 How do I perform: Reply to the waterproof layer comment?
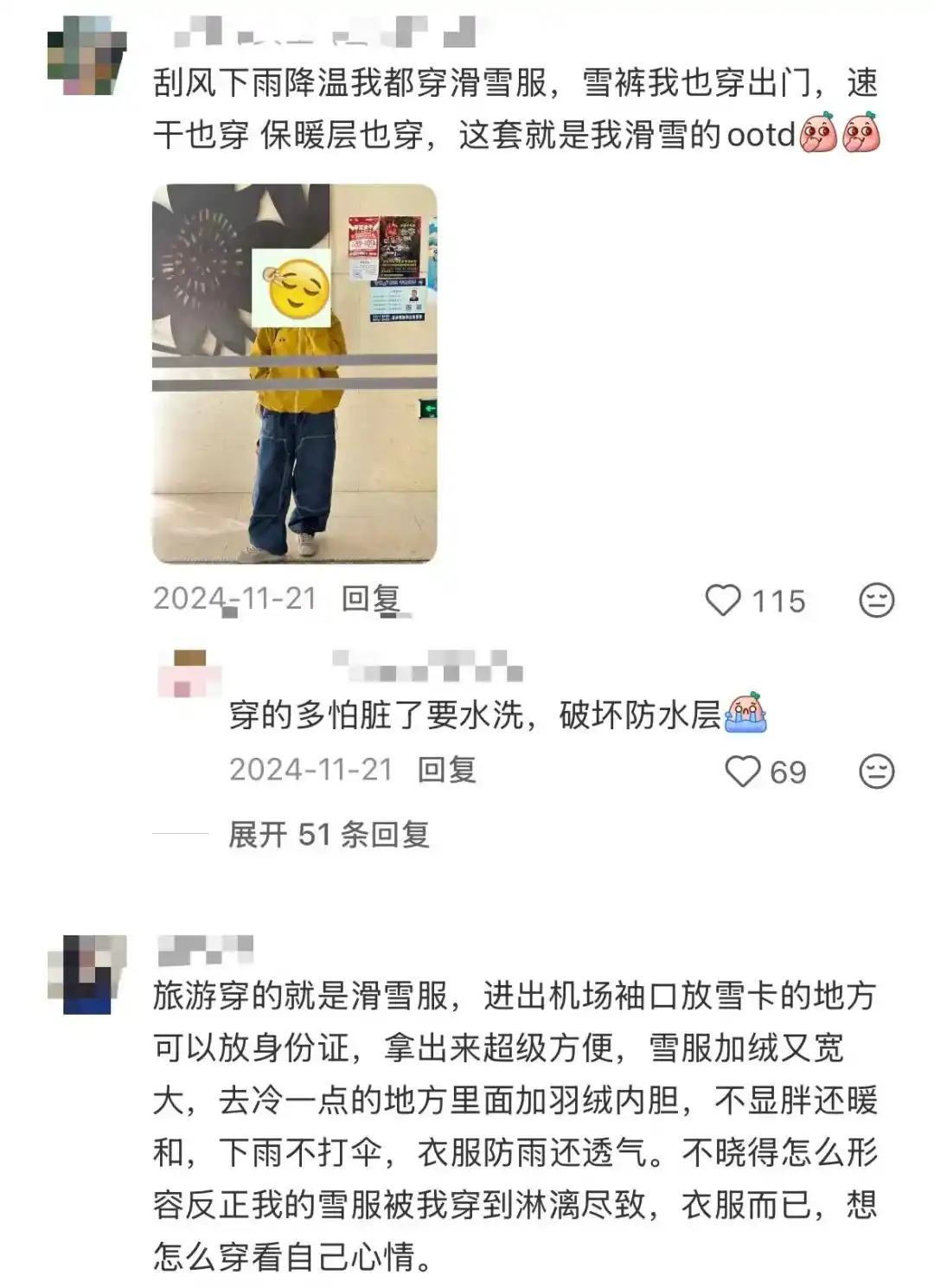(446, 770)
